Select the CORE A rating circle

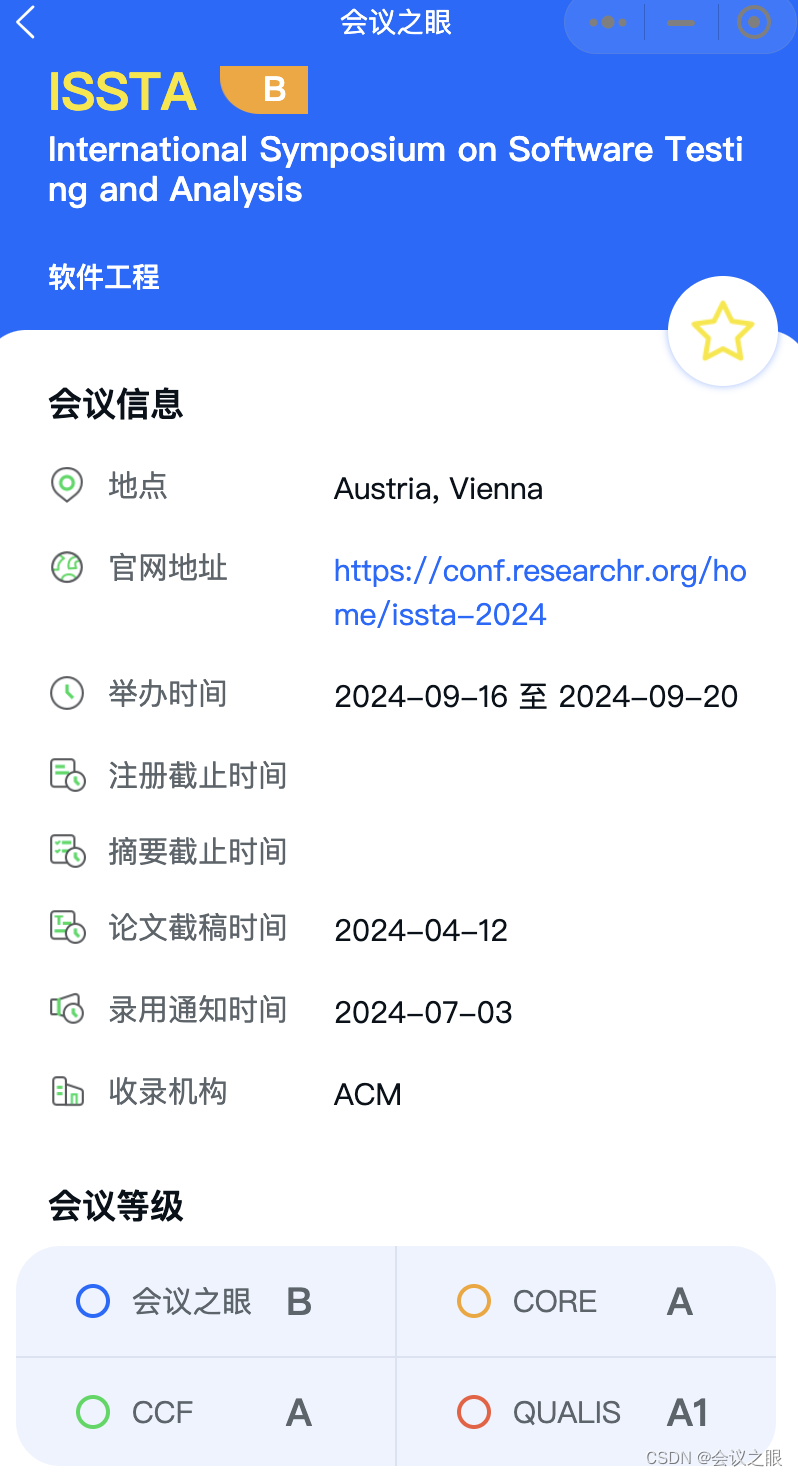click(x=474, y=1301)
